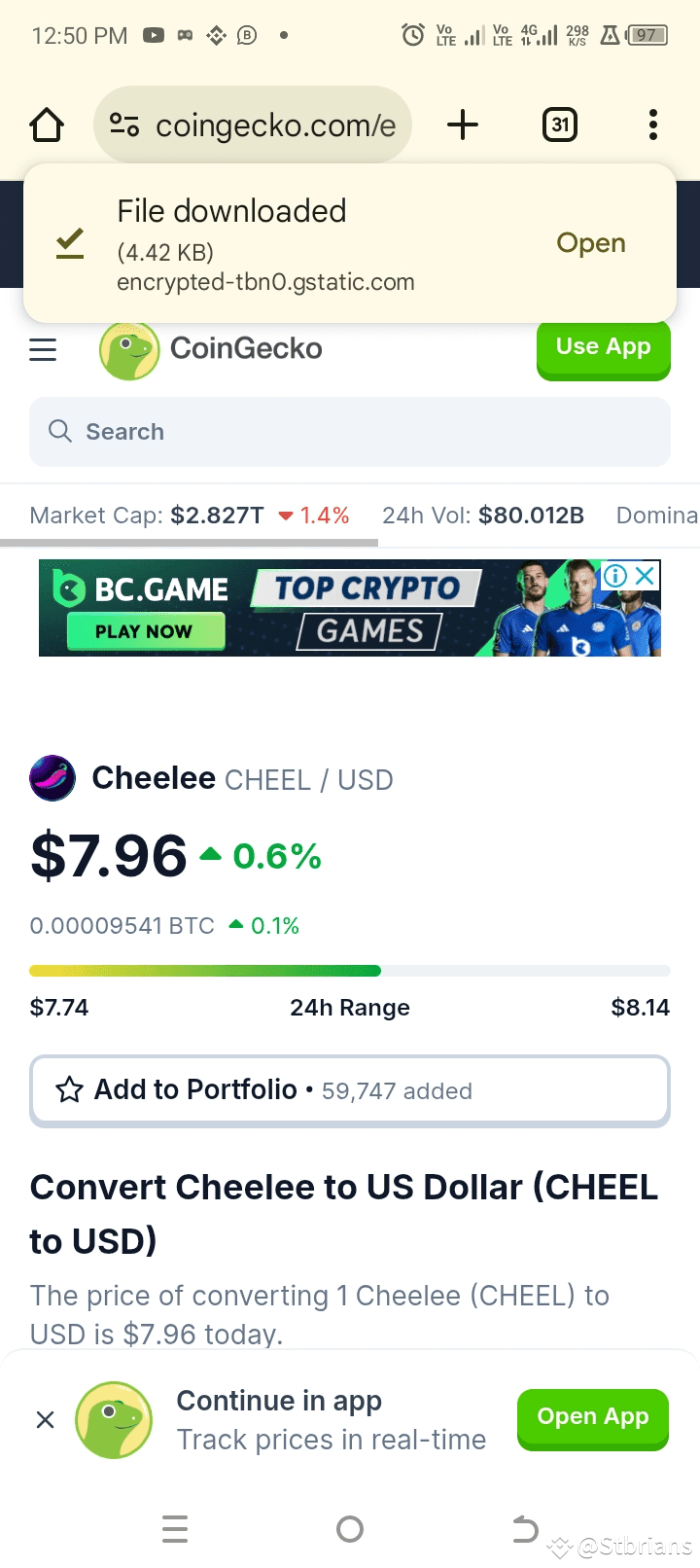Tap Play Now in the BC.GAME ad
This screenshot has width=700, height=1568.
(145, 631)
